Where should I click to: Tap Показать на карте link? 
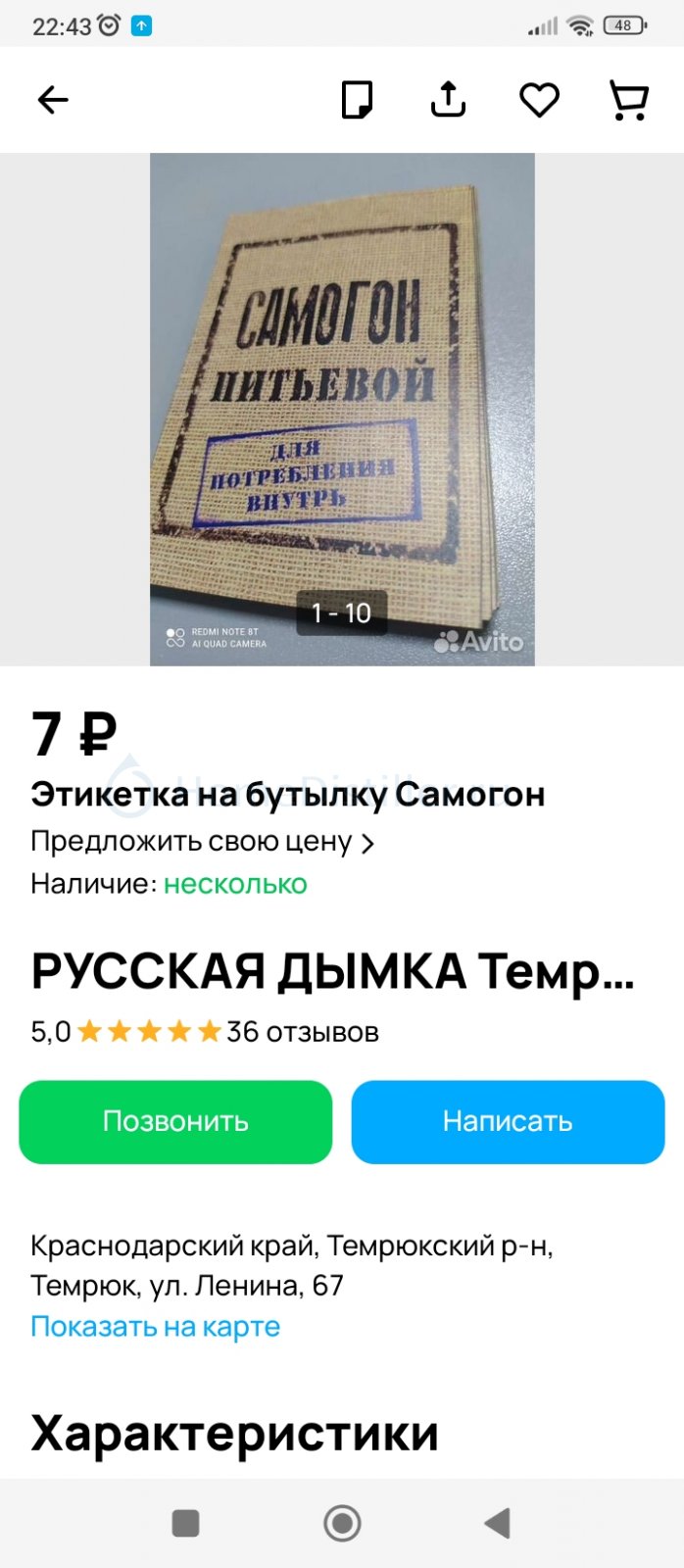pos(155,1326)
